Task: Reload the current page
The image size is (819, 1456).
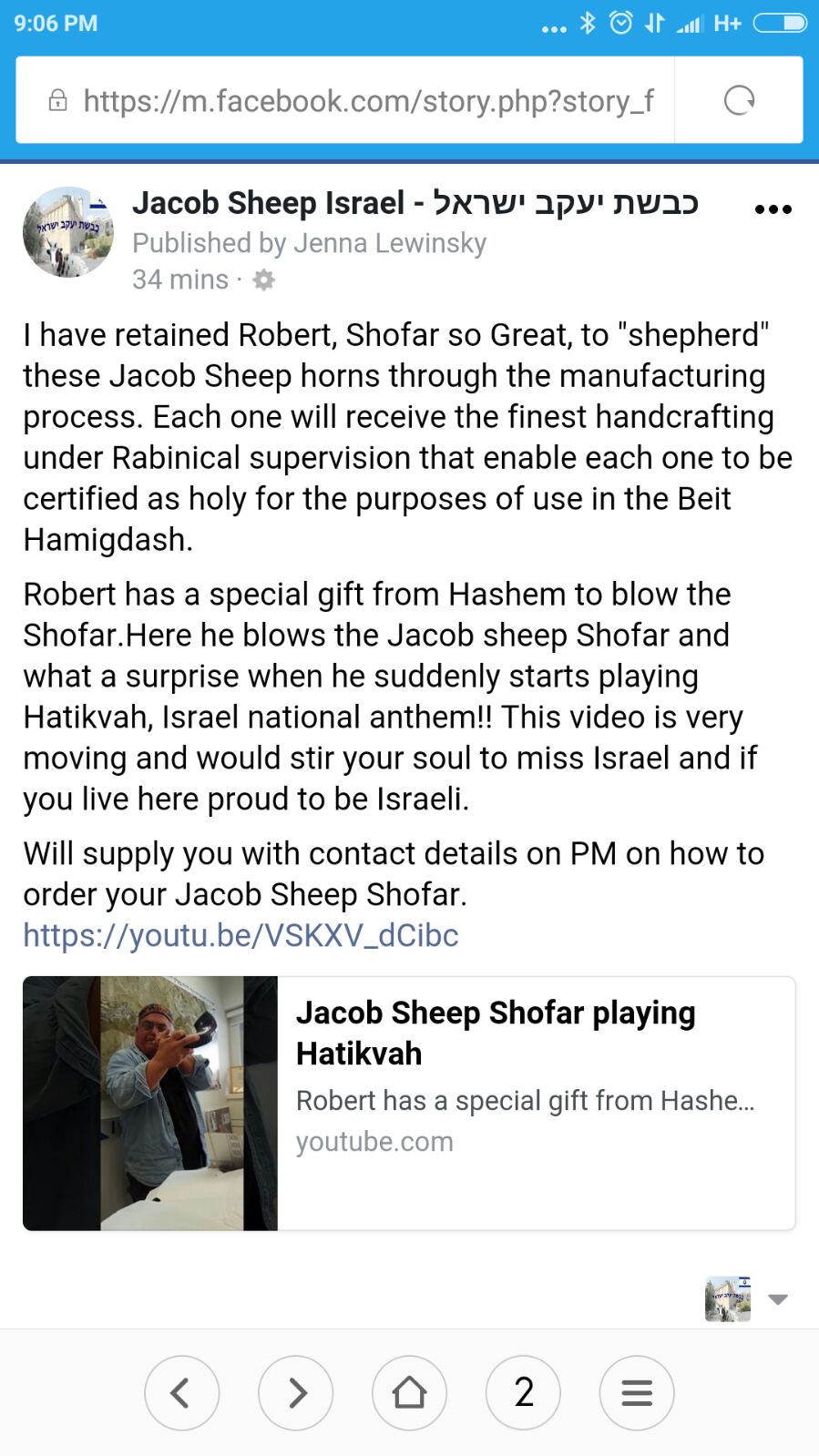Action: 739,100
